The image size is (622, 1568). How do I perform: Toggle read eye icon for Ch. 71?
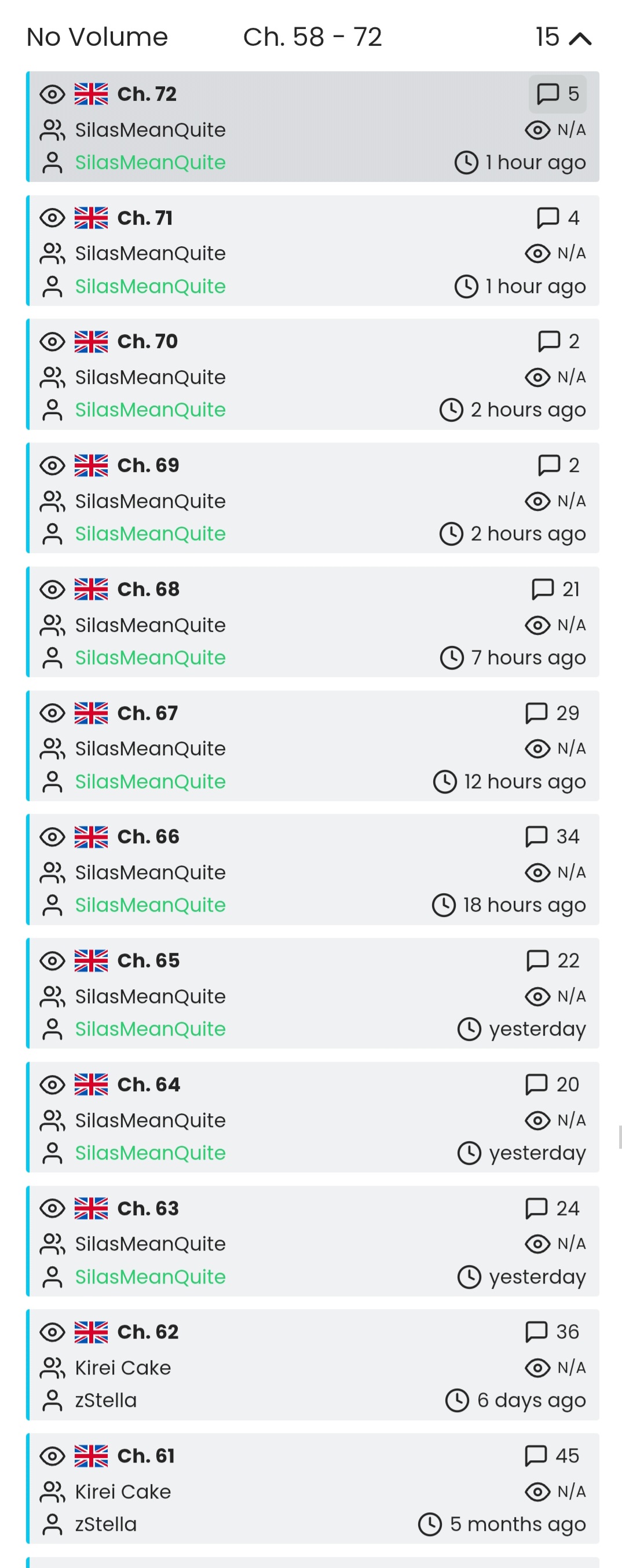coord(52,218)
